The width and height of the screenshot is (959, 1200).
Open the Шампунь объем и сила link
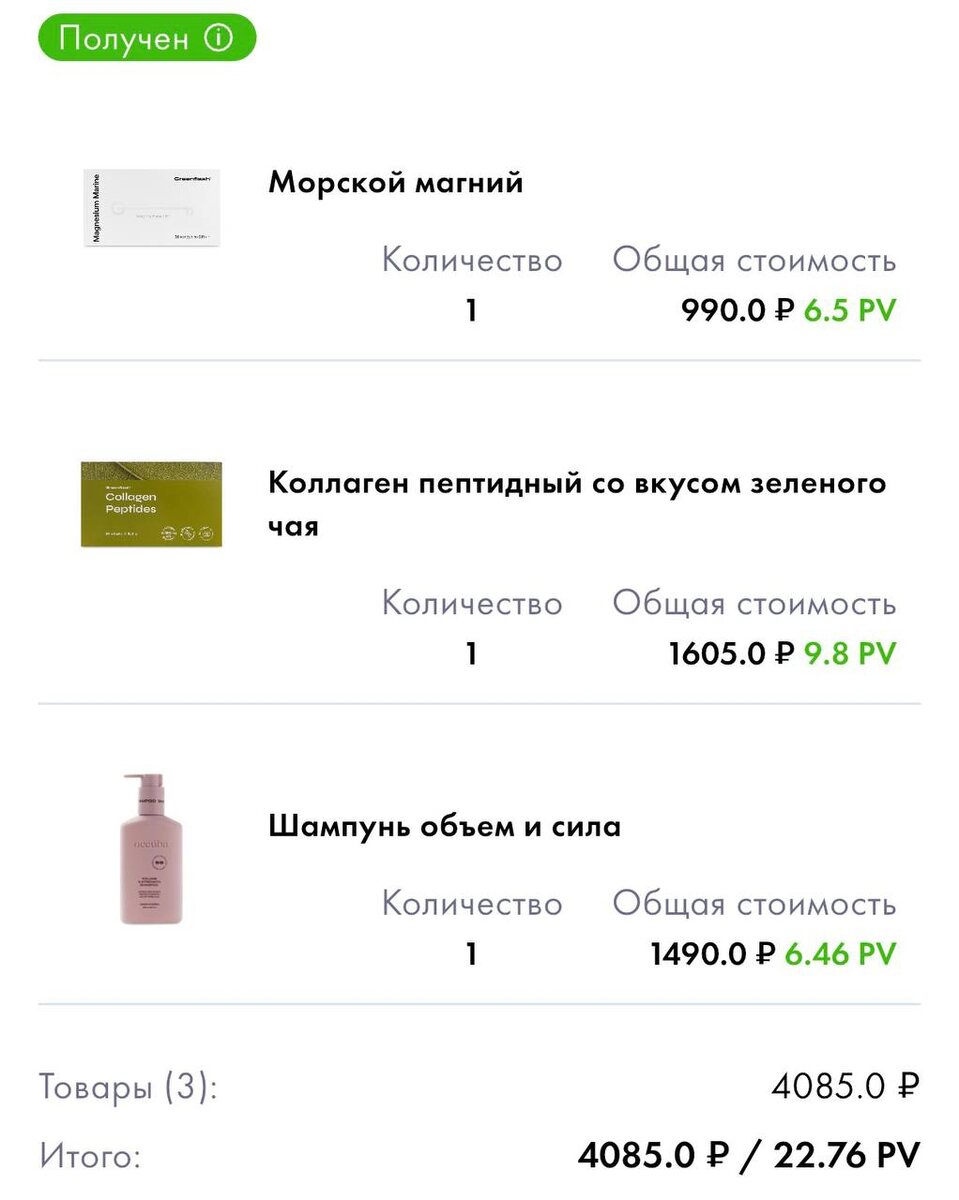click(x=444, y=826)
